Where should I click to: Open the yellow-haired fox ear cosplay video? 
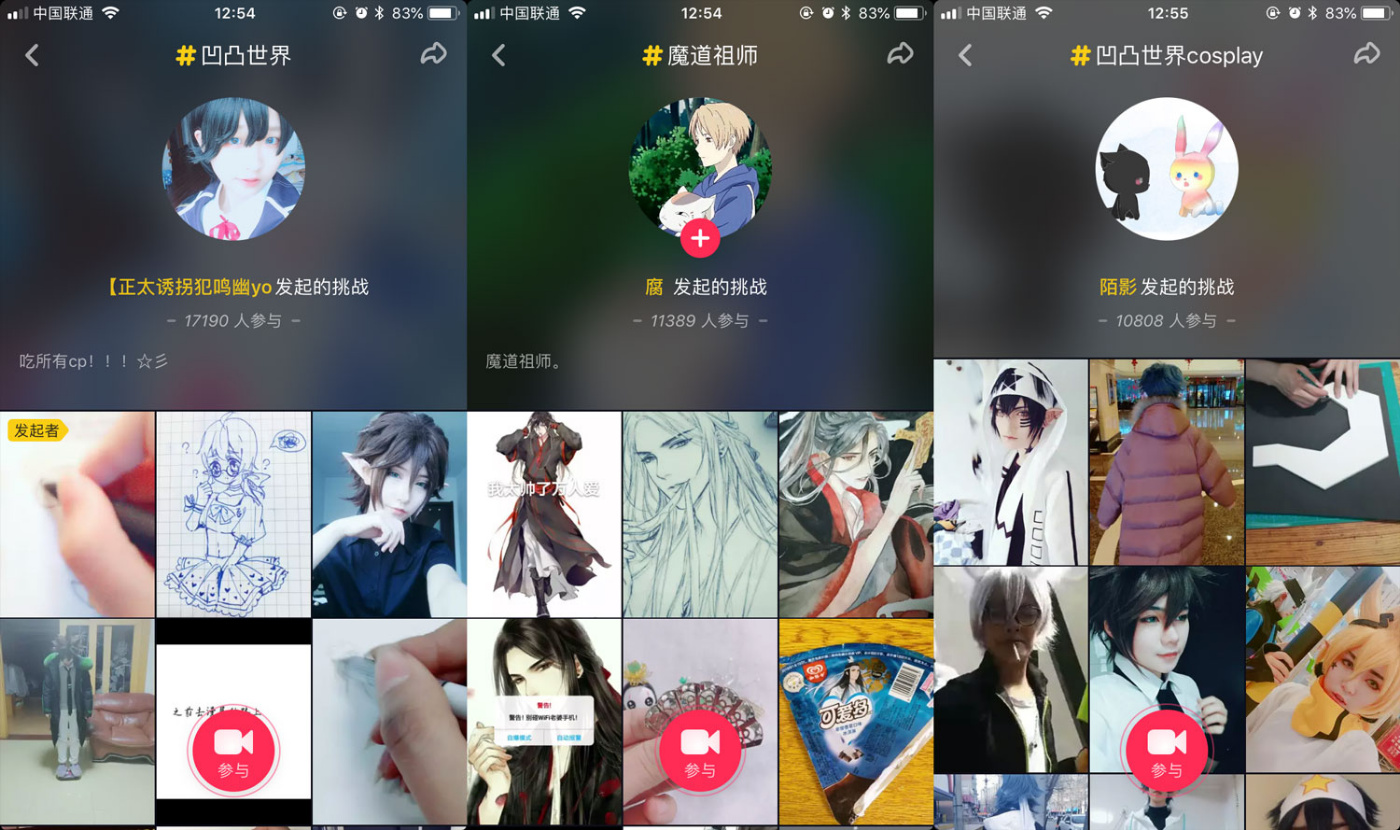coord(1322,668)
